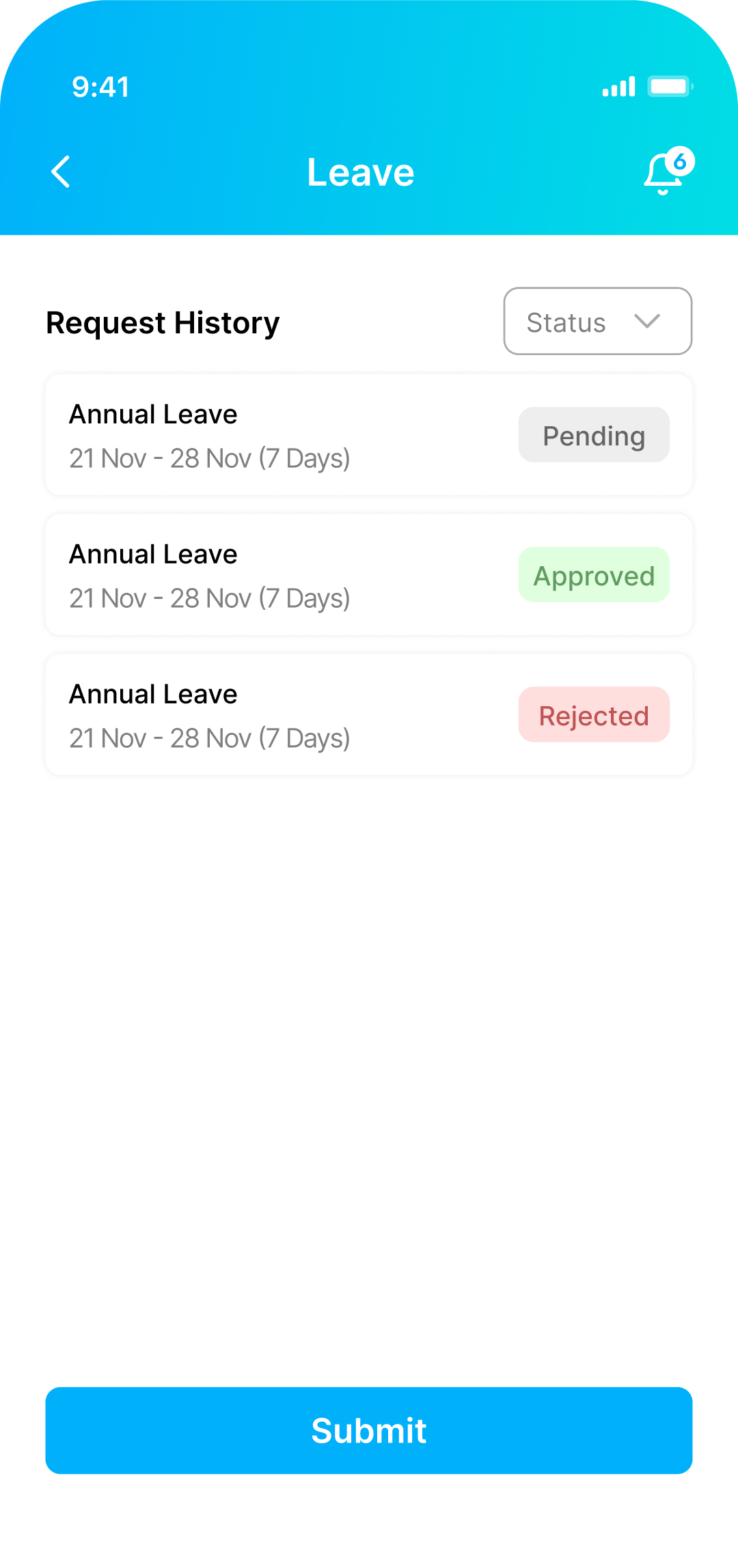
Task: Tap the back arrow icon
Action: 61,172
